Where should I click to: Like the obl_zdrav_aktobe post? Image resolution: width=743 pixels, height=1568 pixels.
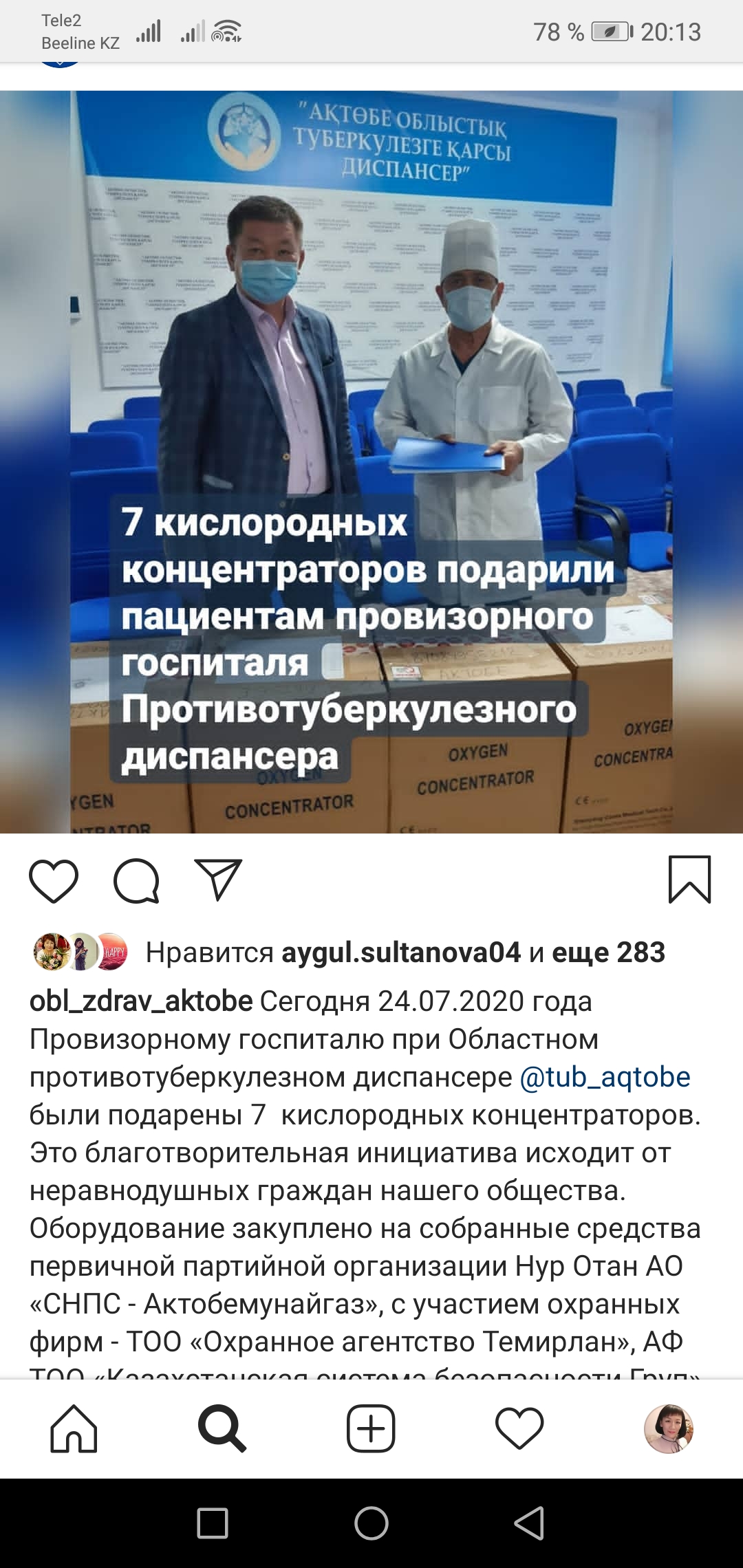coord(54,881)
